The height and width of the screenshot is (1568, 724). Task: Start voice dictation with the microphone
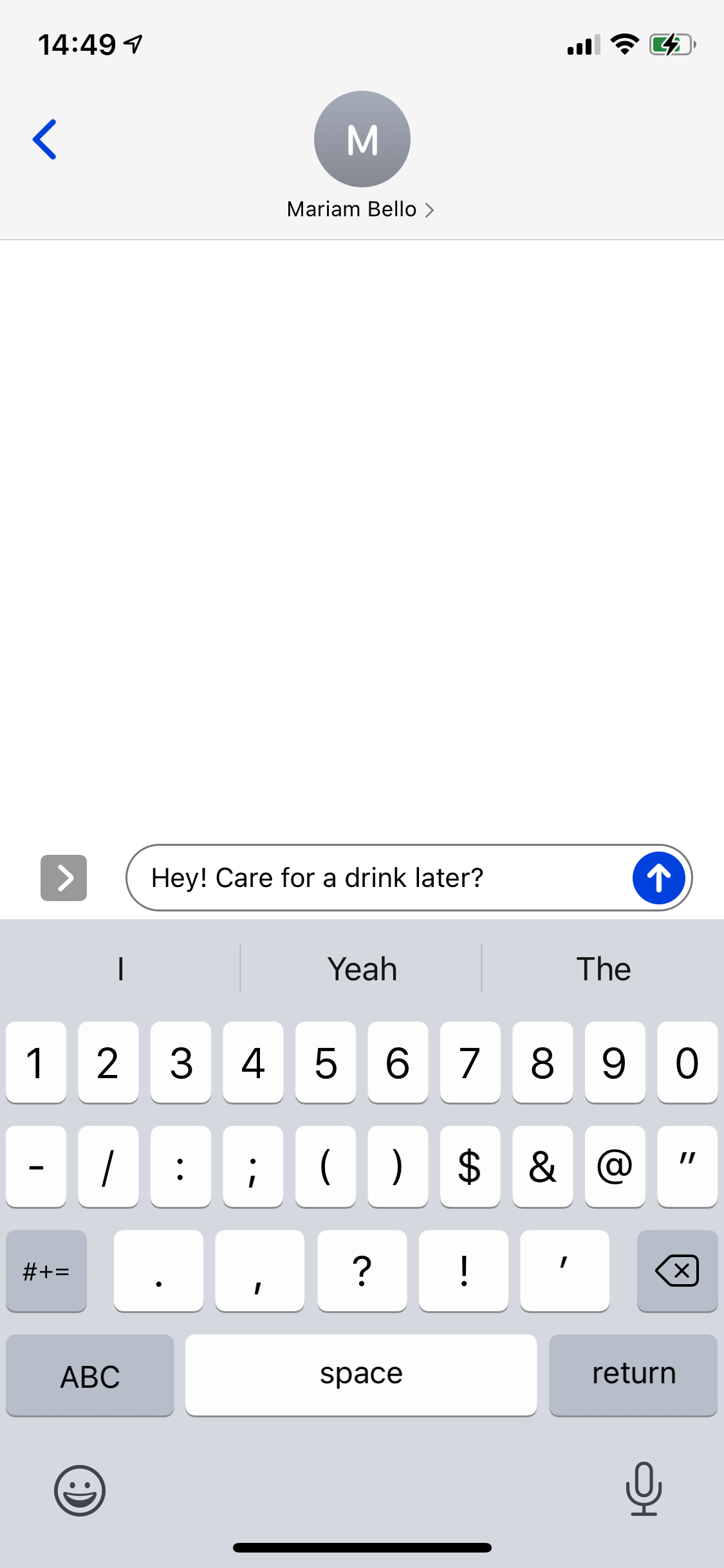pyautogui.click(x=644, y=1491)
